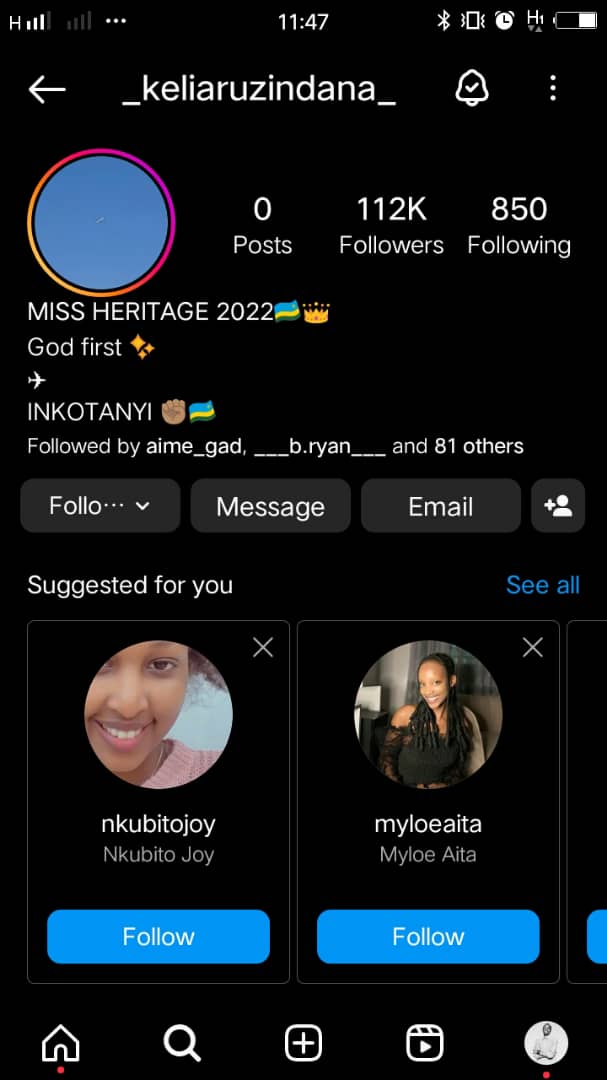This screenshot has height=1080, width=607.
Task: Dismiss the myloeaita suggestion
Action: (533, 648)
